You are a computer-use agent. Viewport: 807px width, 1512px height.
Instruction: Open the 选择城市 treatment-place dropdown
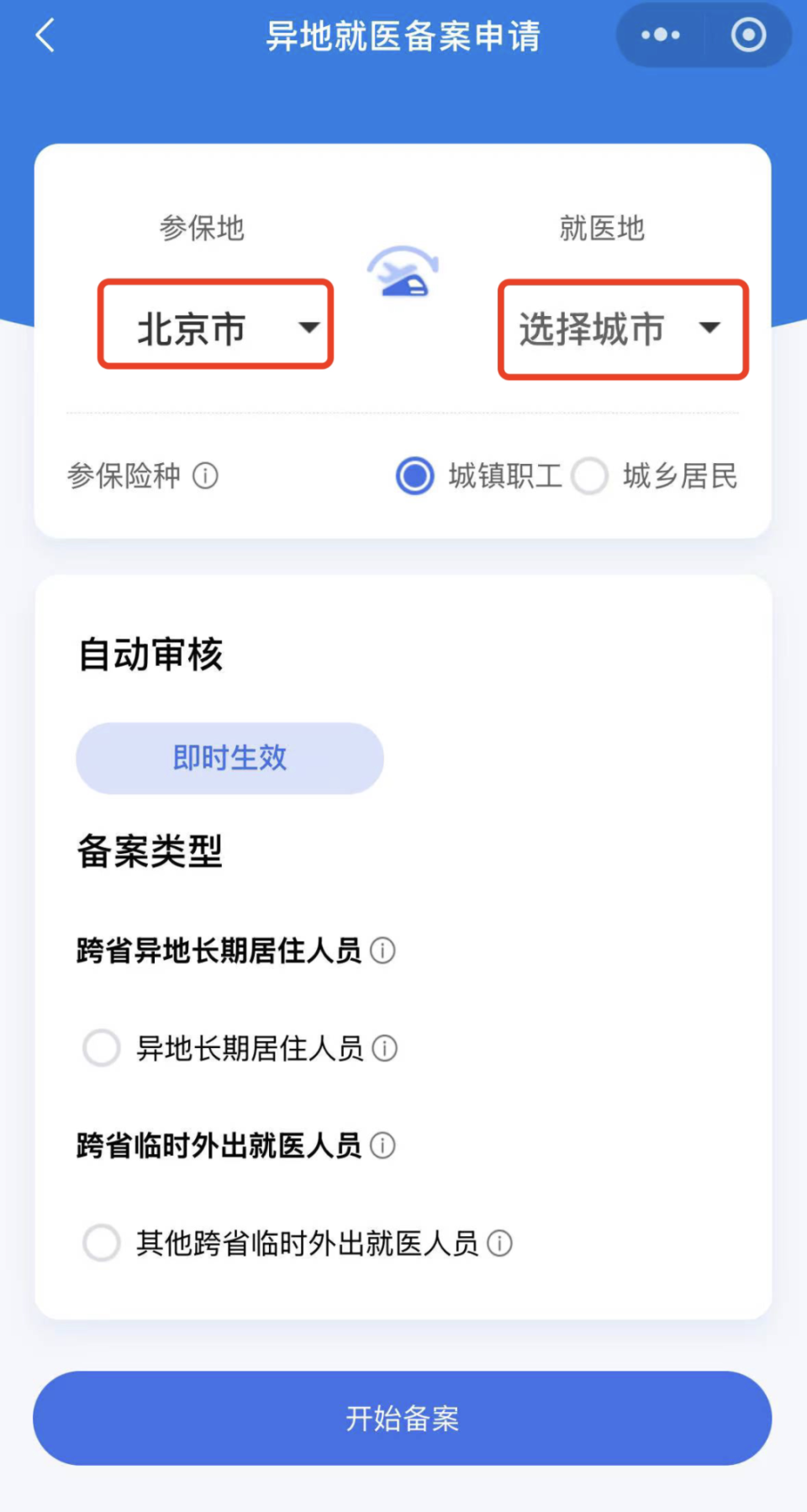click(622, 329)
